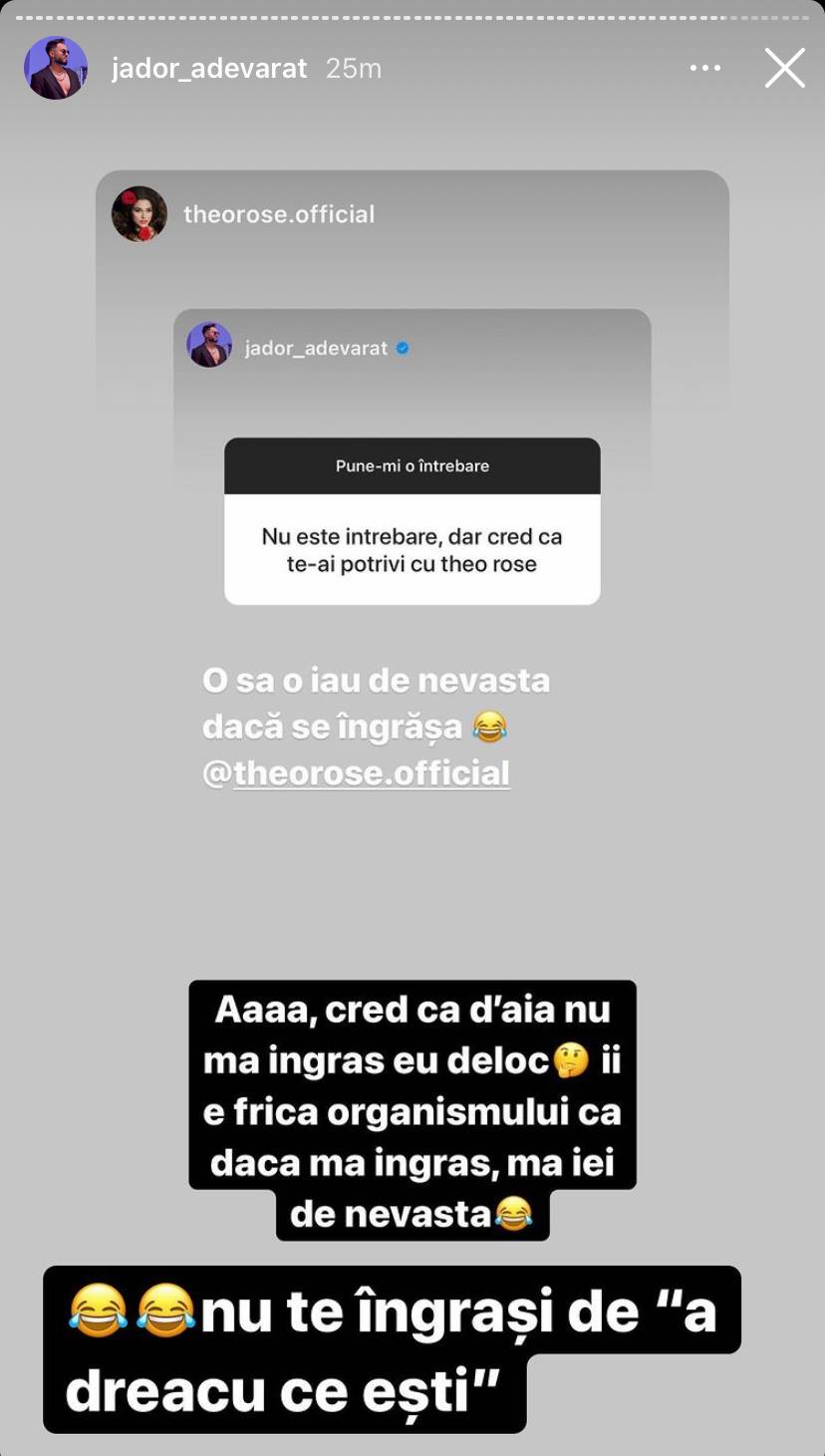Close the story viewer
Viewport: 825px width, 1456px height.
[x=784, y=68]
